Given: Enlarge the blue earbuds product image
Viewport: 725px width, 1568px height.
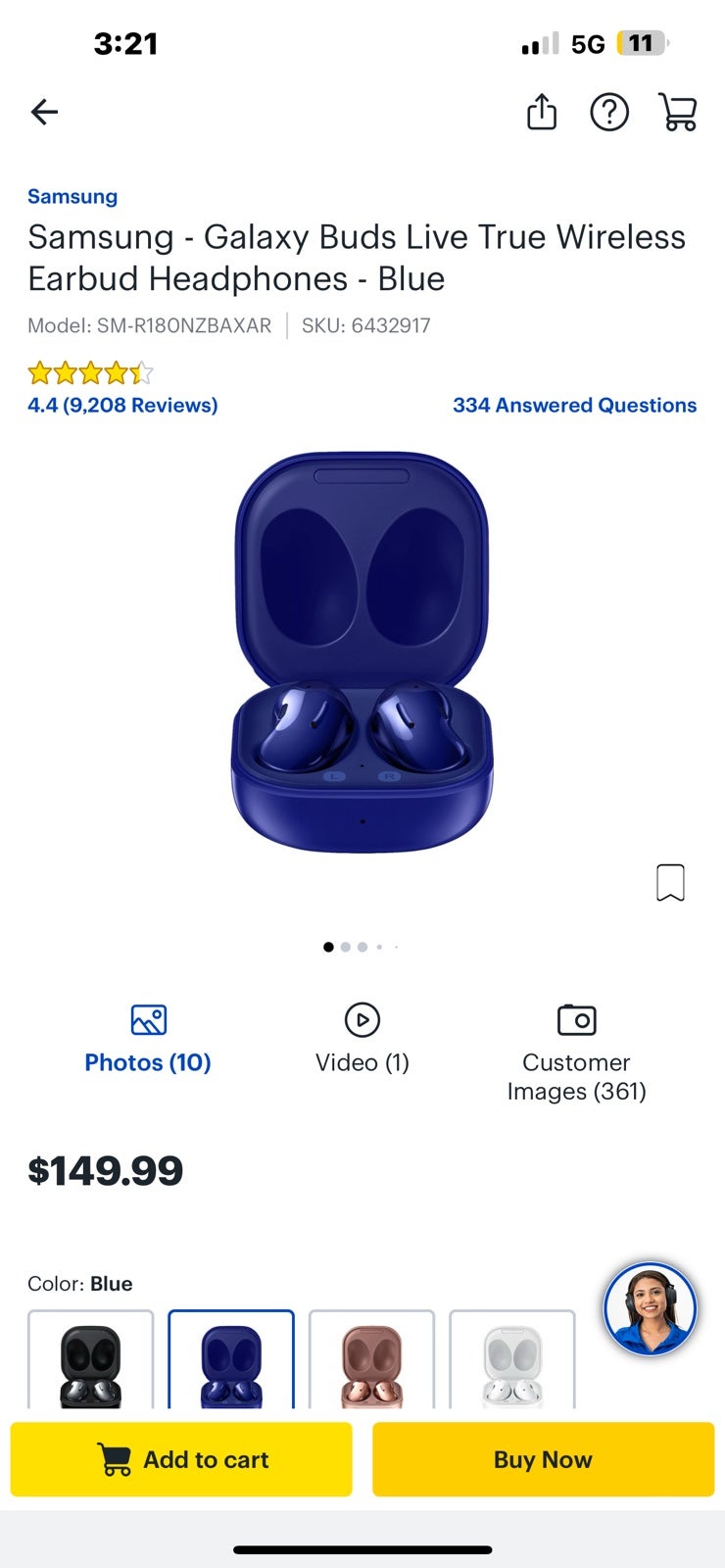Looking at the screenshot, I should (x=362, y=652).
